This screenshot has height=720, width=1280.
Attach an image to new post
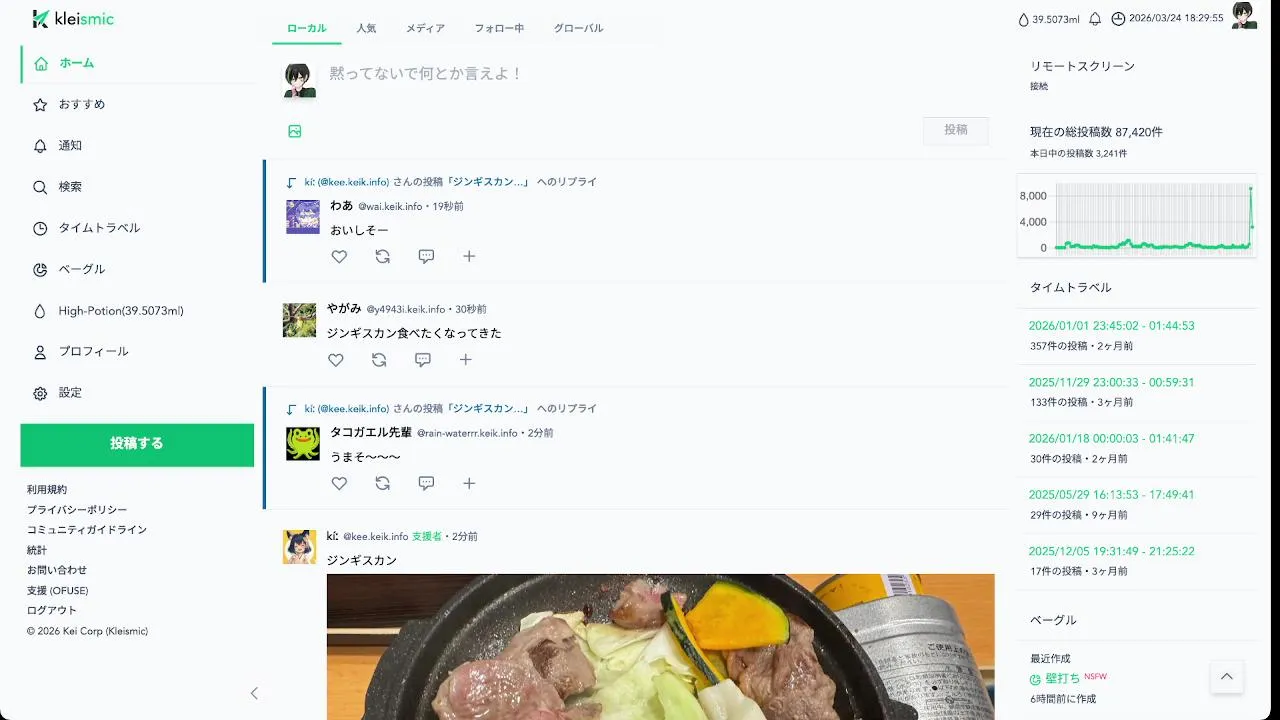point(295,131)
